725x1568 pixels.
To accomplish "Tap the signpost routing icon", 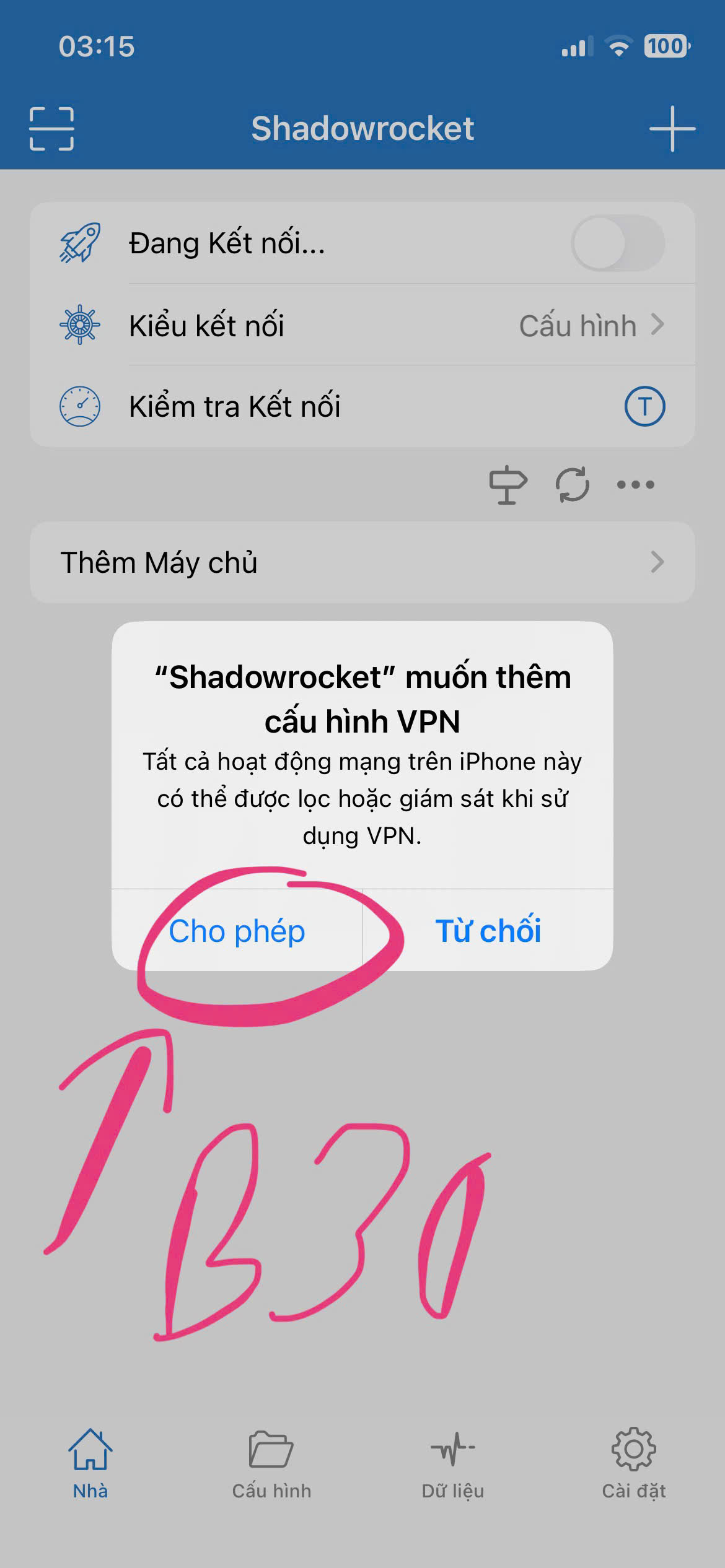I will pos(508,484).
